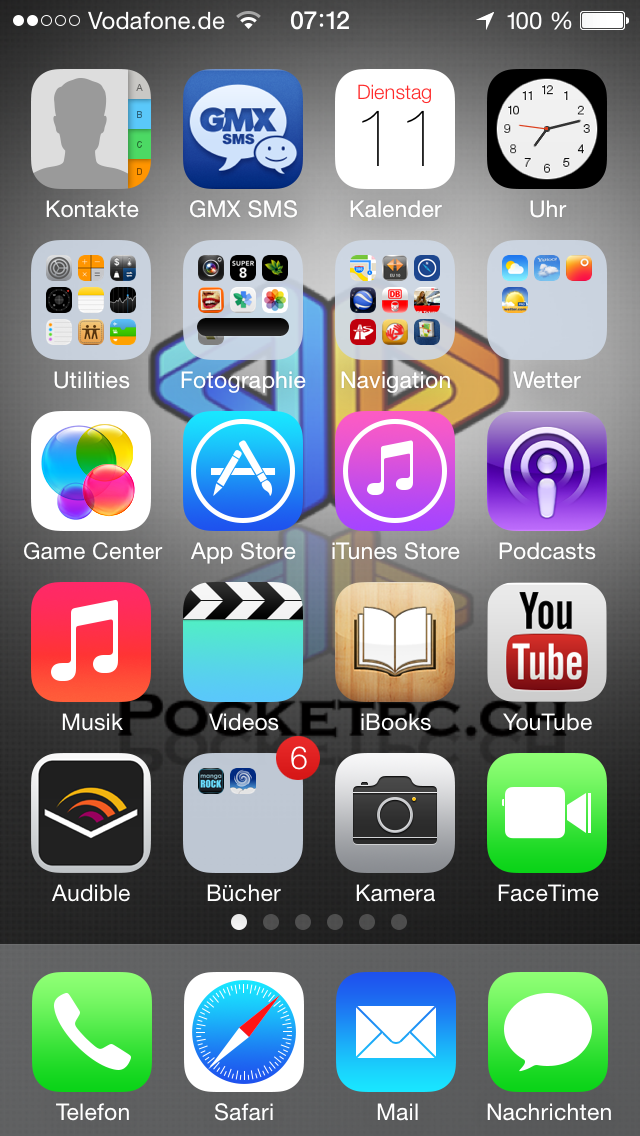Launch Game Center

click(91, 471)
